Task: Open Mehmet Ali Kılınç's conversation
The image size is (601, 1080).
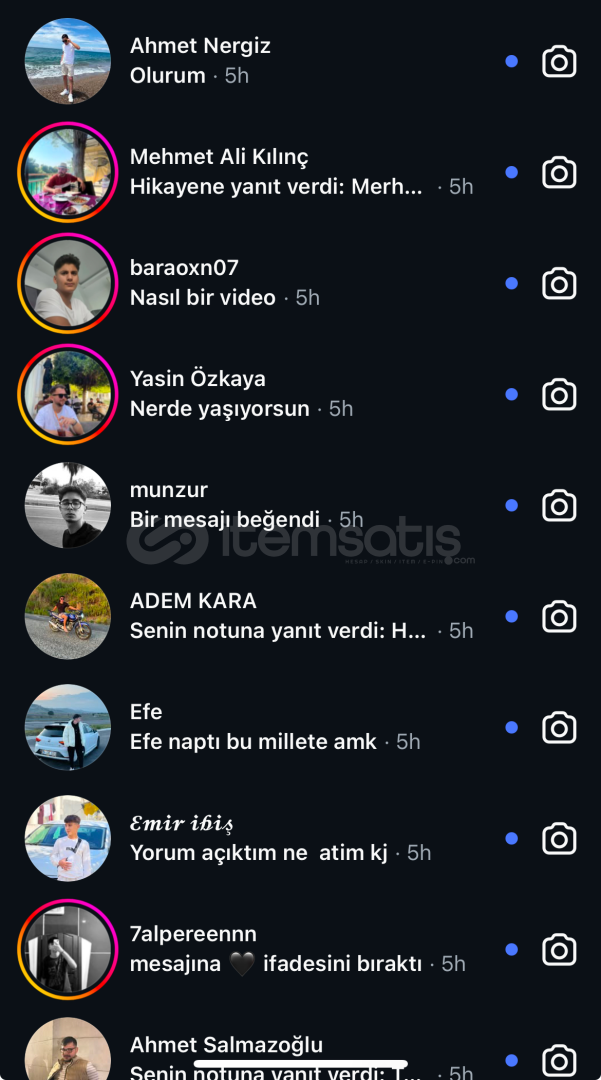Action: point(300,172)
